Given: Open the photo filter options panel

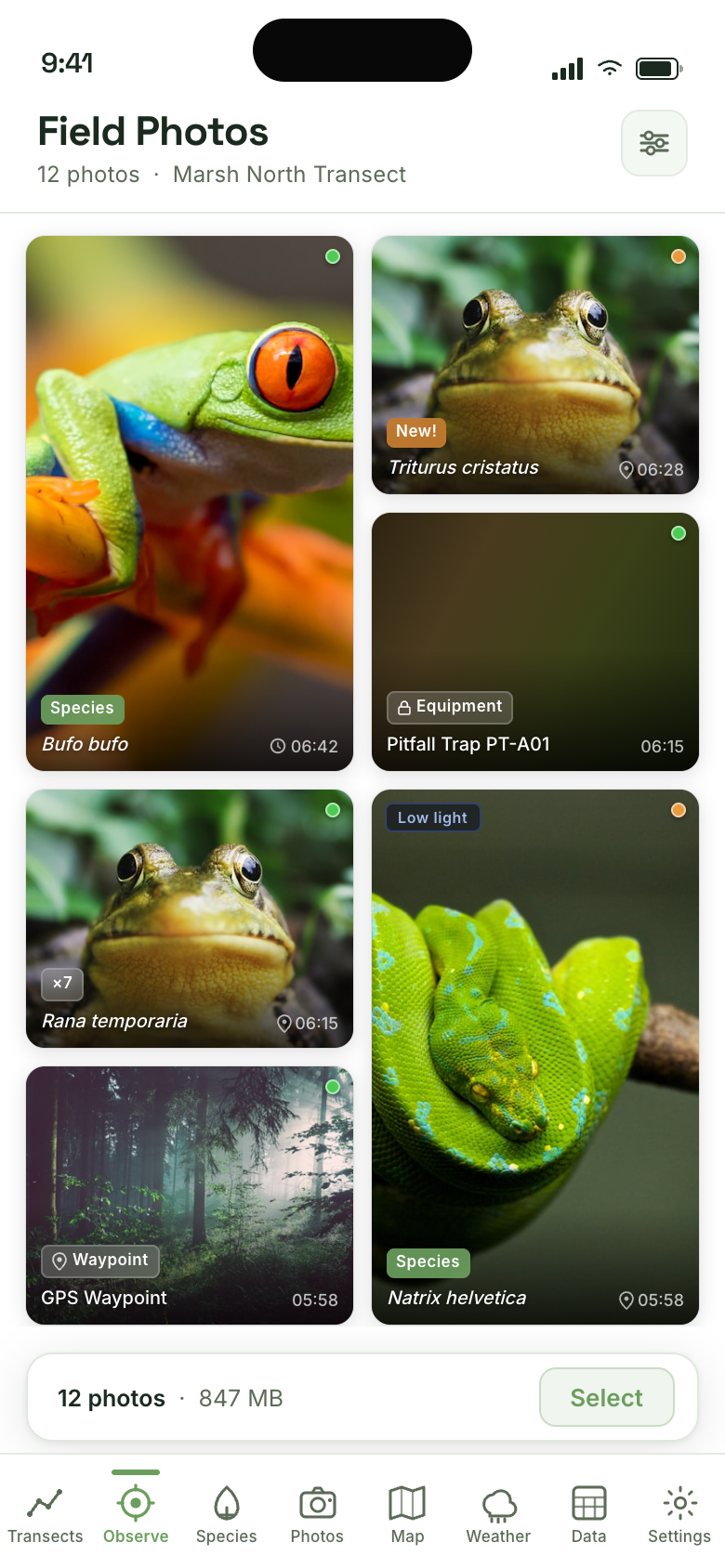Looking at the screenshot, I should click(x=653, y=143).
